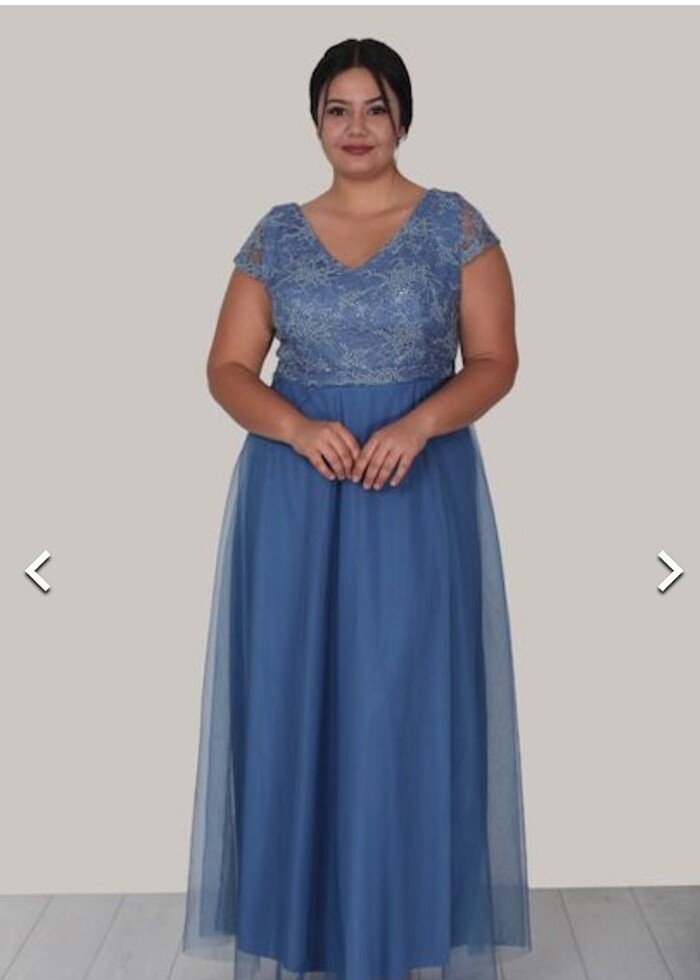The image size is (700, 980).
Task: Go to the previous product photo
Action: coord(37,571)
